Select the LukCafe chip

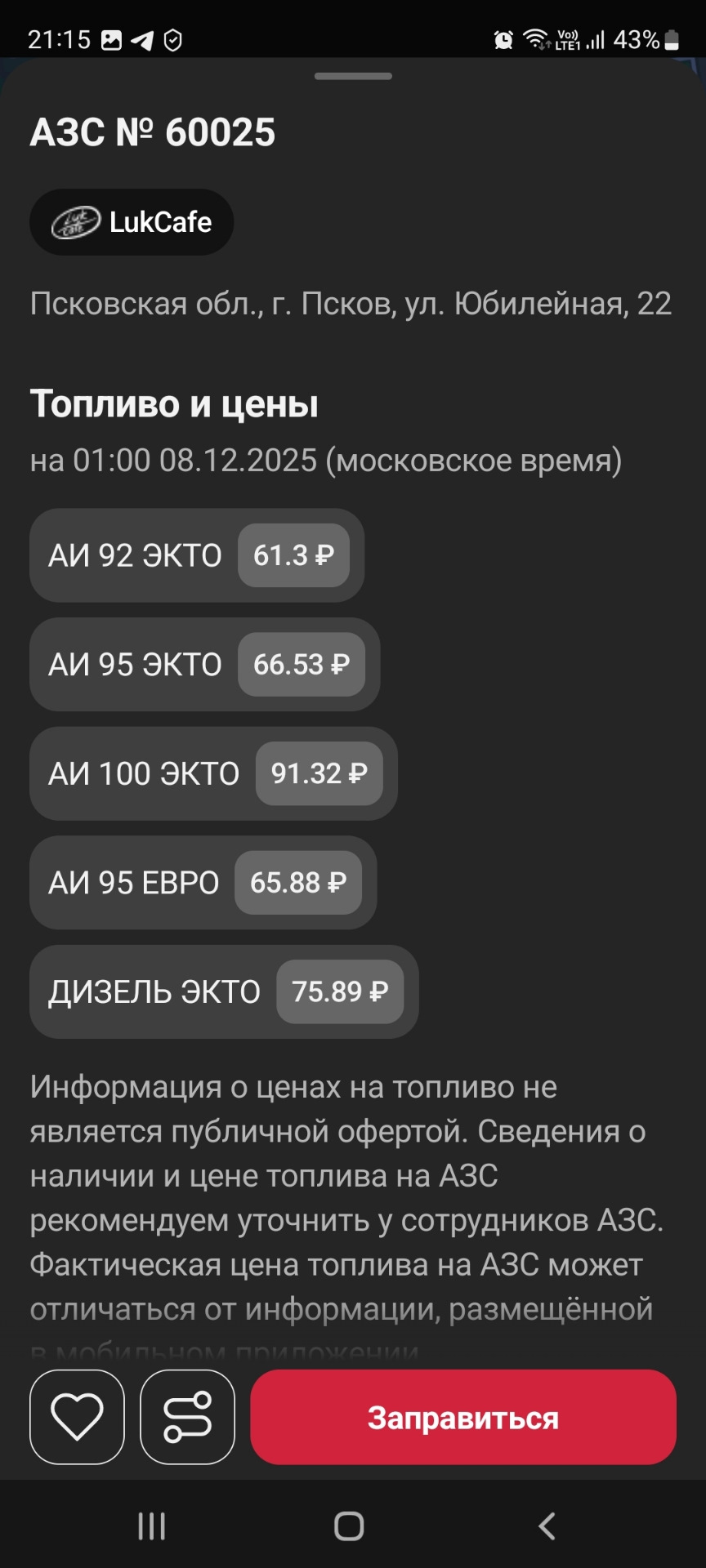[132, 222]
